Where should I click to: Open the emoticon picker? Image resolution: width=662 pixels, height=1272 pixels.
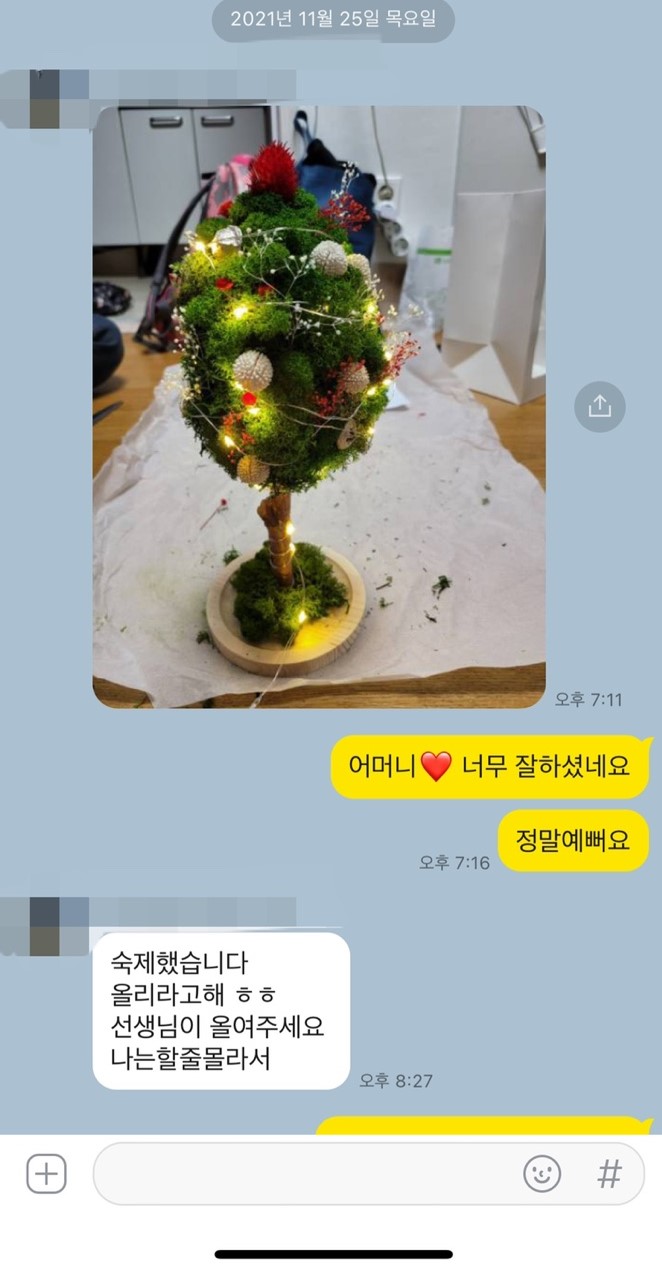click(542, 1173)
